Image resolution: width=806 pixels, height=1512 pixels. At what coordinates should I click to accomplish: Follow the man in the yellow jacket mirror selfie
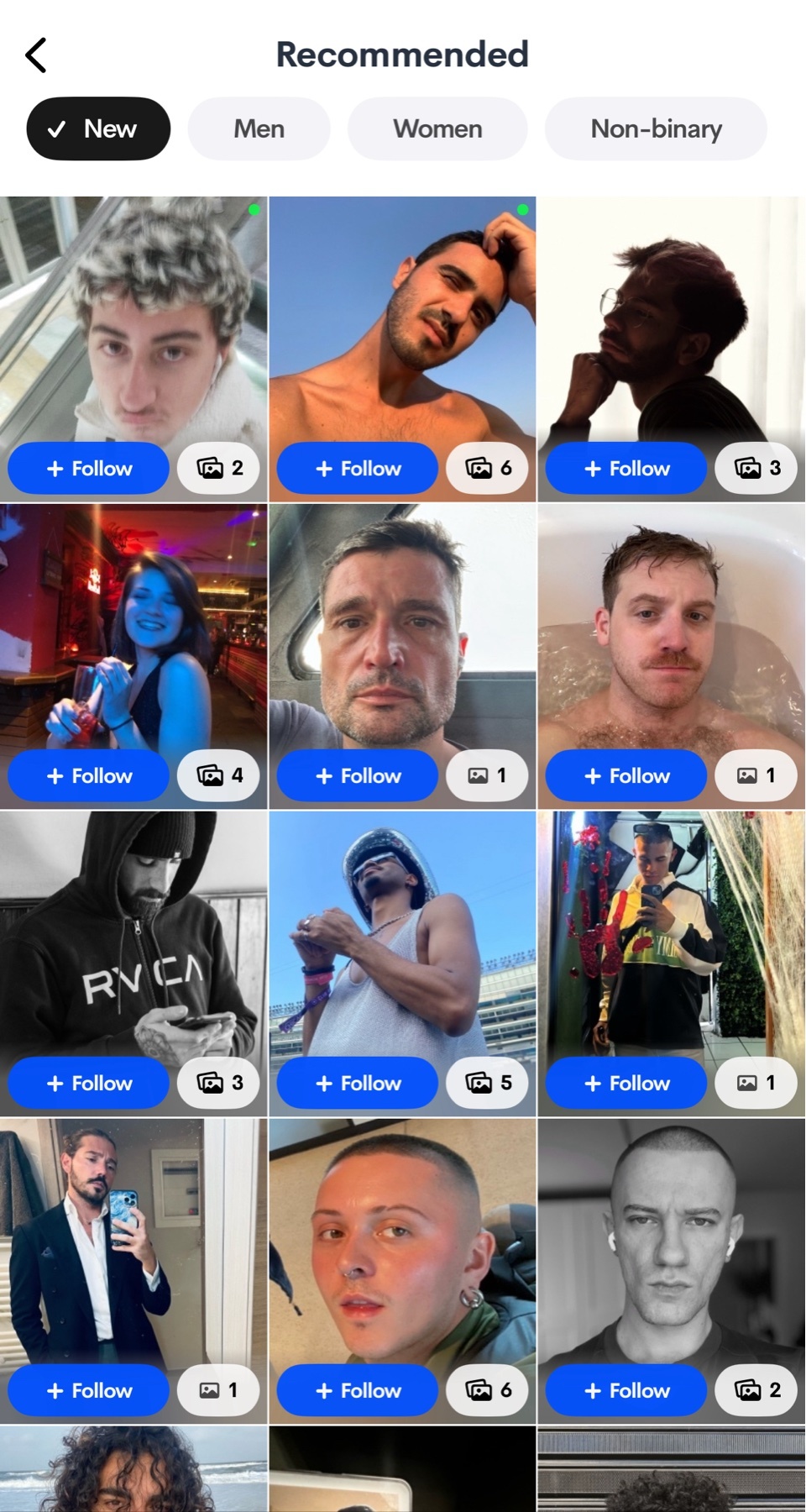click(x=626, y=1083)
